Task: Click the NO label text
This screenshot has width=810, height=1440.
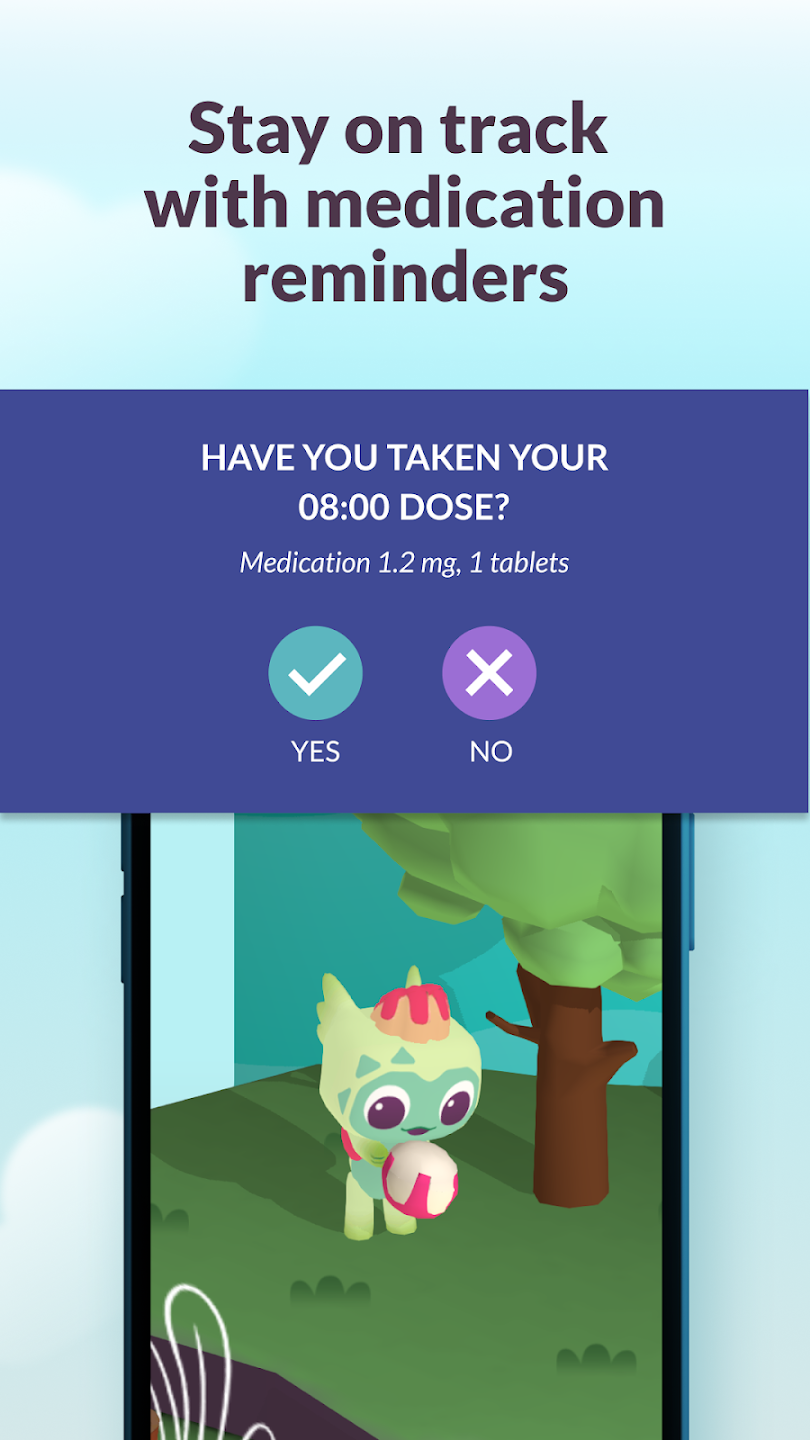Action: click(488, 751)
